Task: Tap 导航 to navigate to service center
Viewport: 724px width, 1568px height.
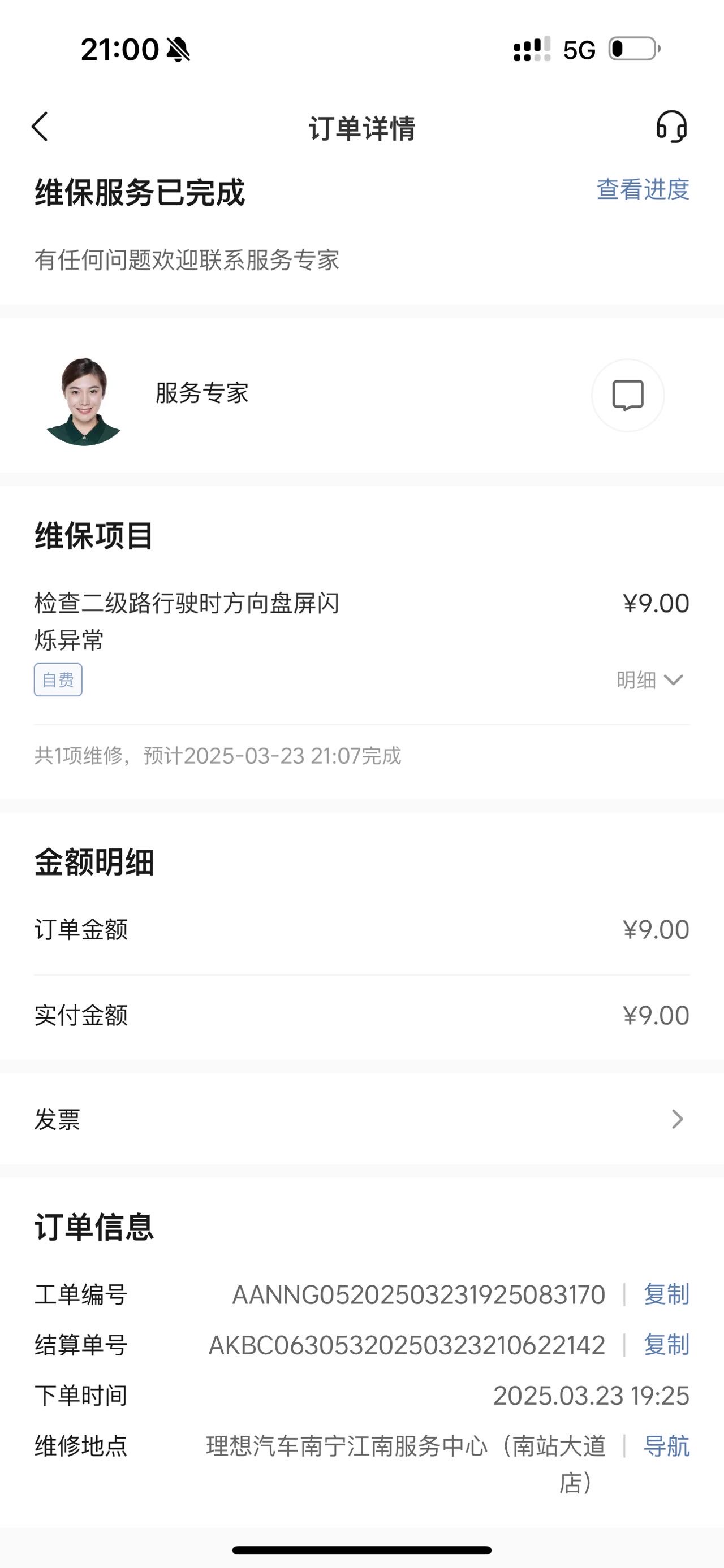Action: [x=667, y=1446]
